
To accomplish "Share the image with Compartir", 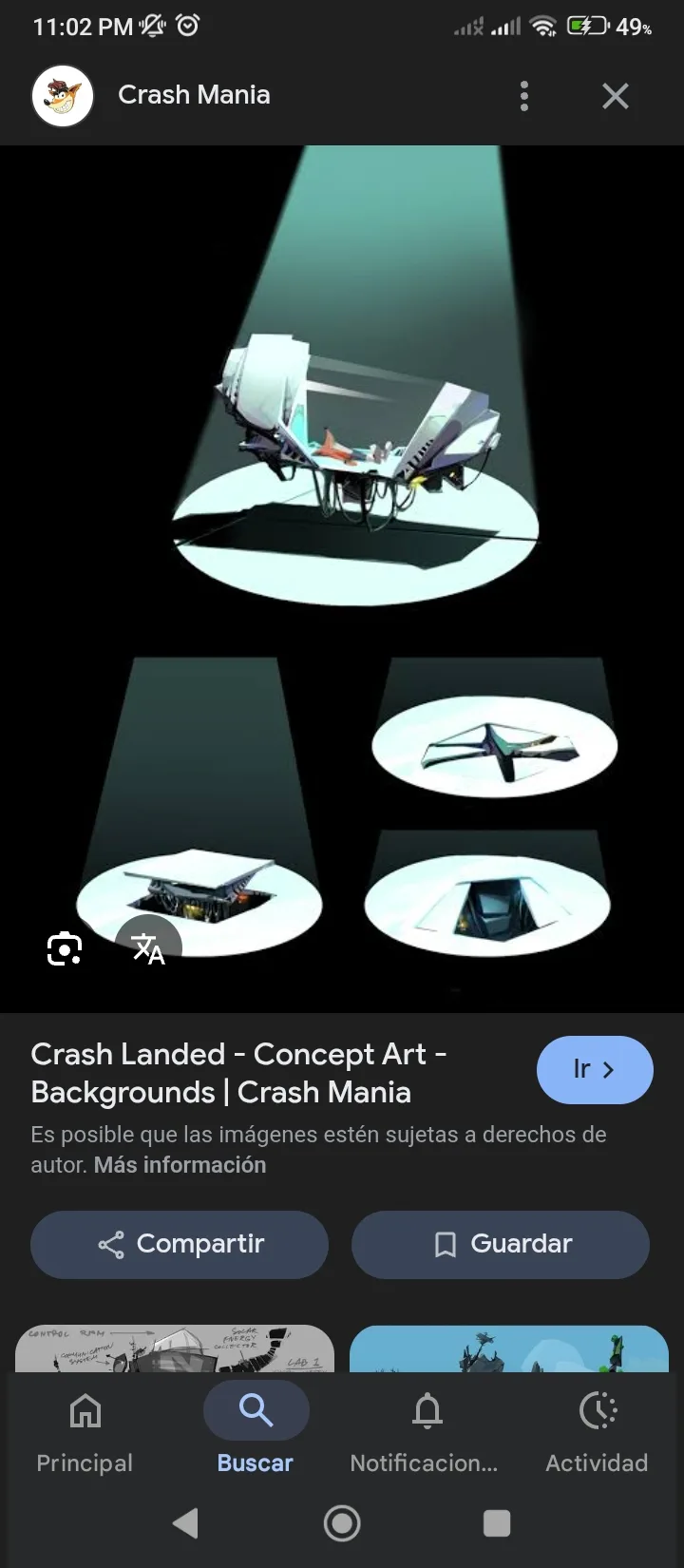I will (x=180, y=1244).
